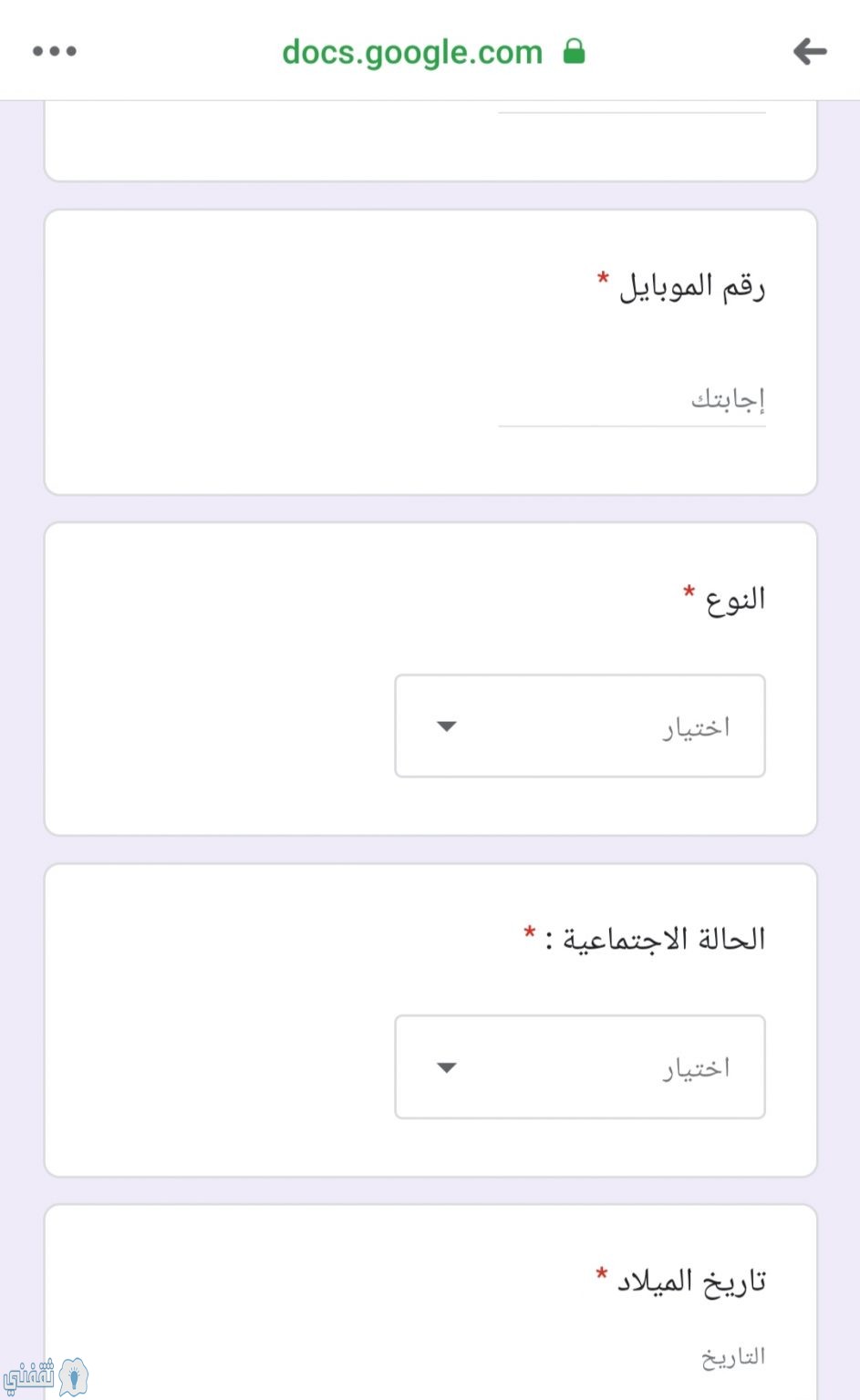Tap the back arrow in the browser bar

(x=809, y=52)
